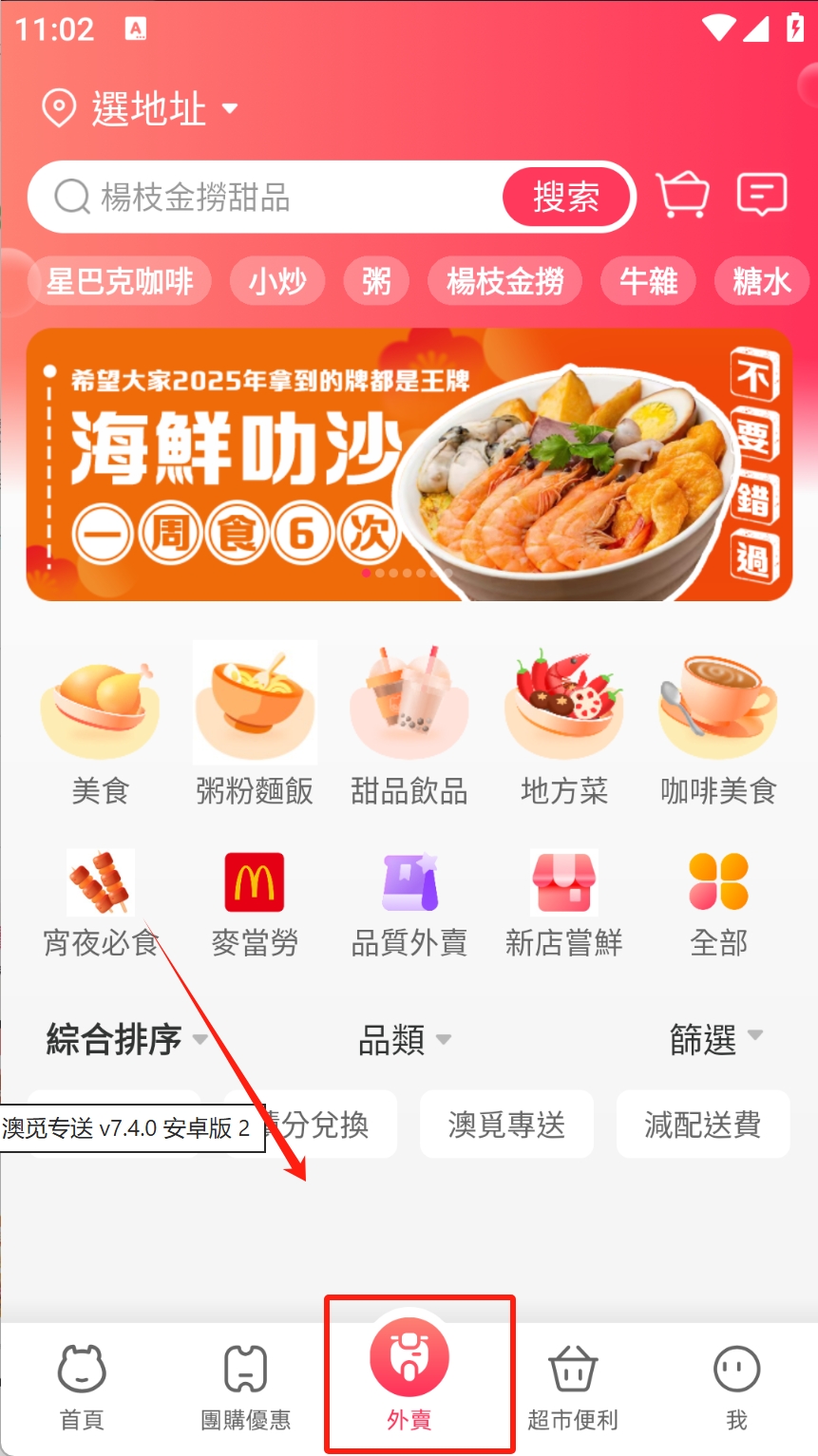Apply the 減配送費 filter chip
Screen dimensions: 818x1456
click(702, 1125)
